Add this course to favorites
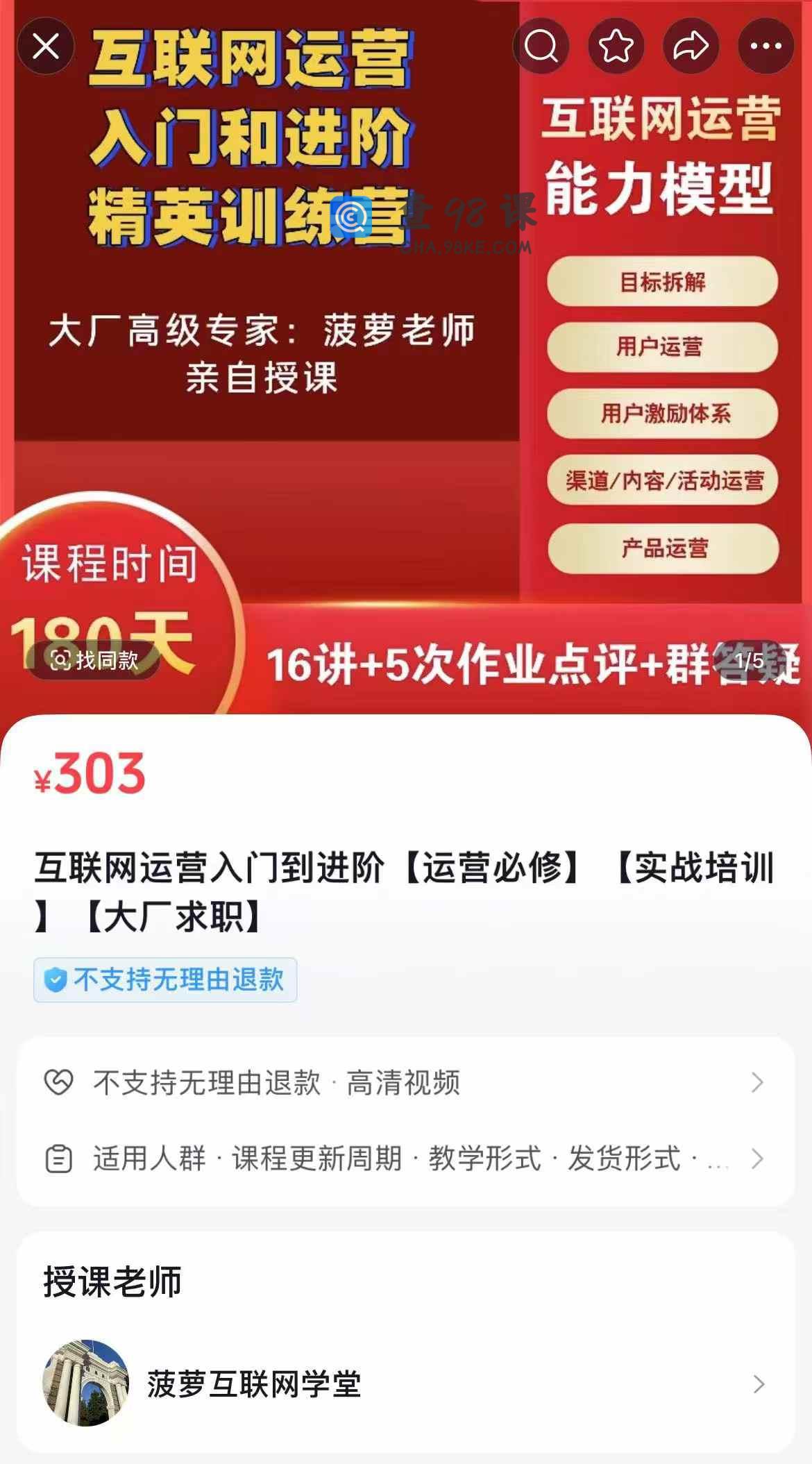Screen dimensions: 812x1464 coord(616,47)
